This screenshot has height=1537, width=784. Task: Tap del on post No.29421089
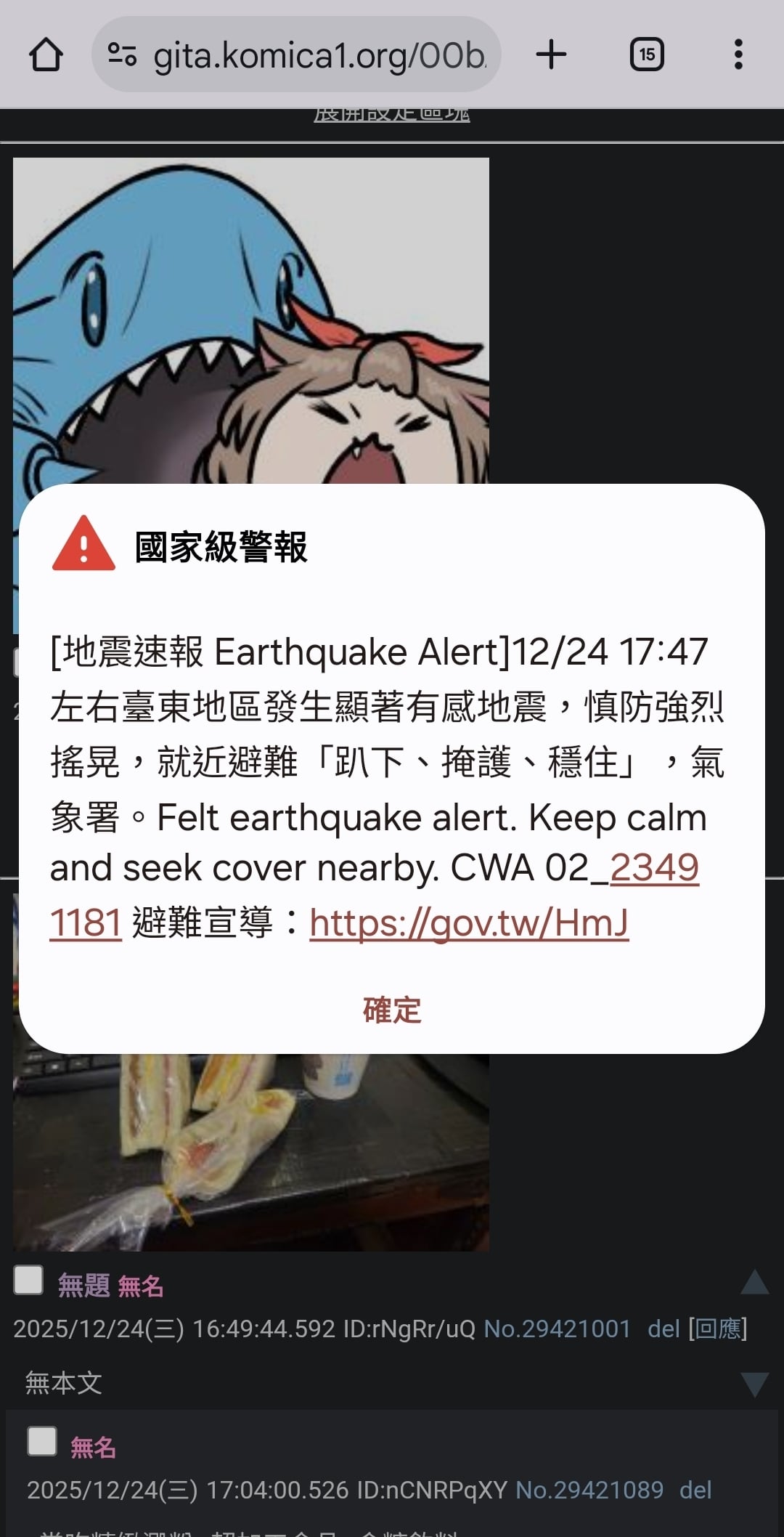[695, 1490]
